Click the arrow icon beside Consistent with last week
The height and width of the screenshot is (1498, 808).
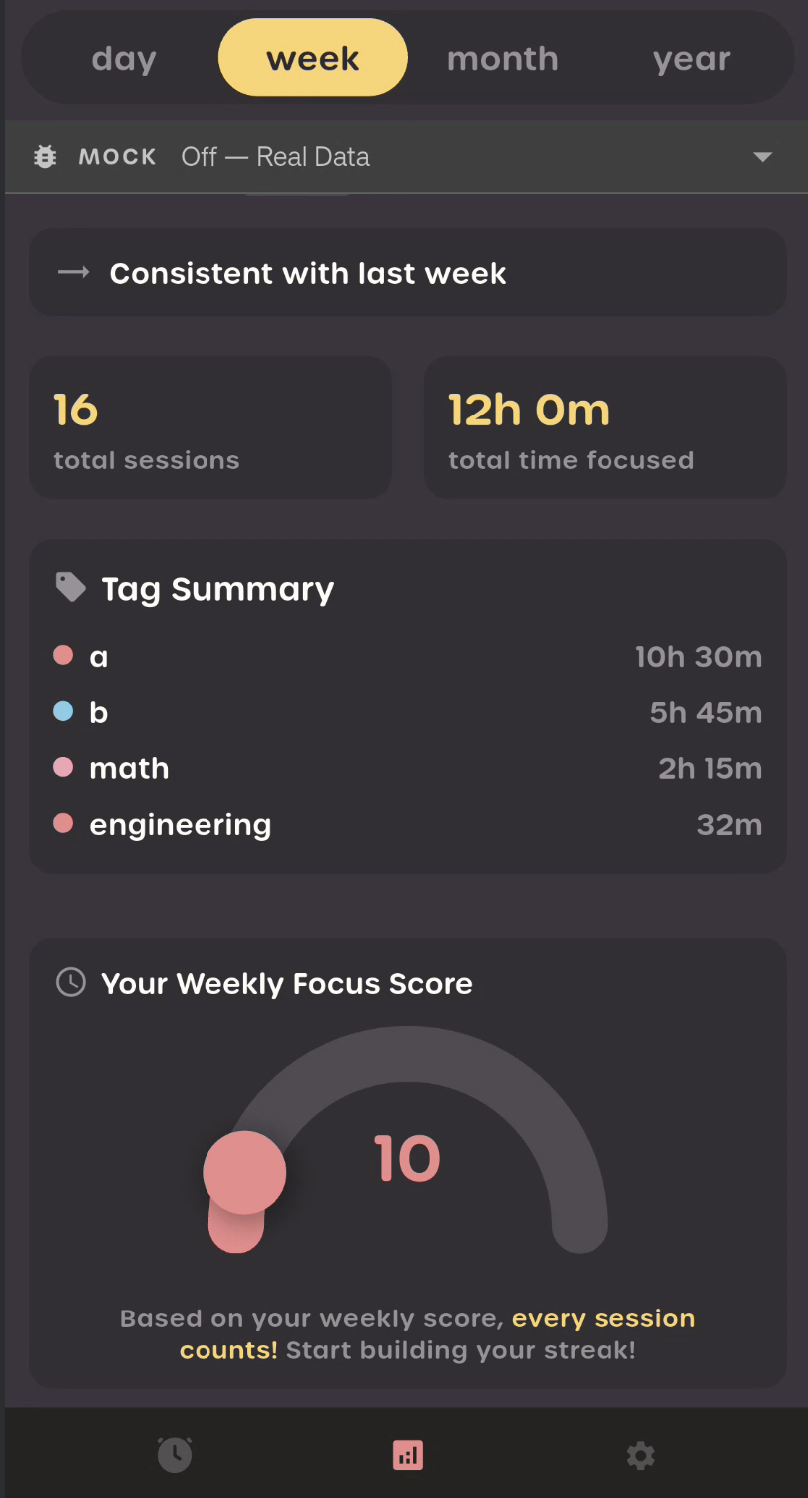(x=73, y=272)
